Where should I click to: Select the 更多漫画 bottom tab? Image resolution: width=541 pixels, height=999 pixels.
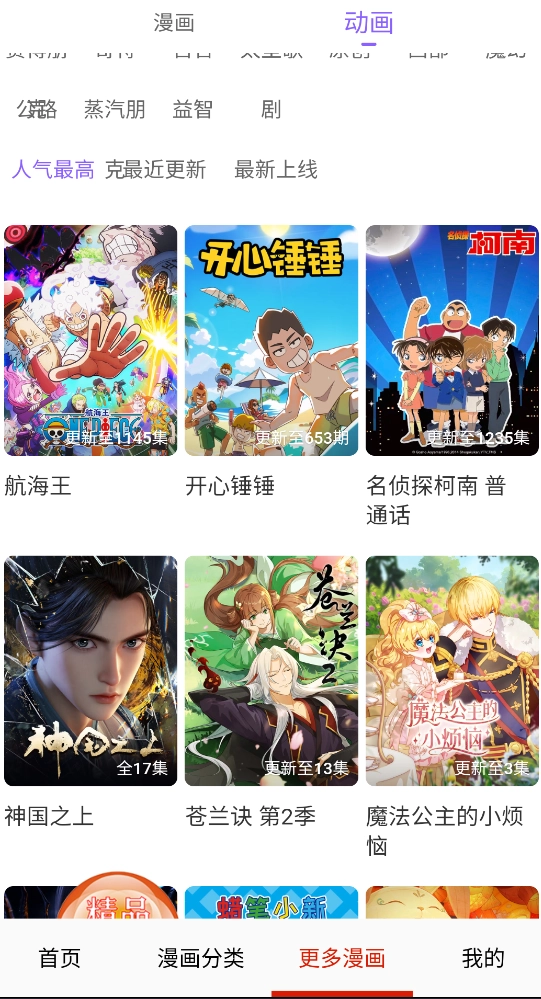click(x=342, y=958)
